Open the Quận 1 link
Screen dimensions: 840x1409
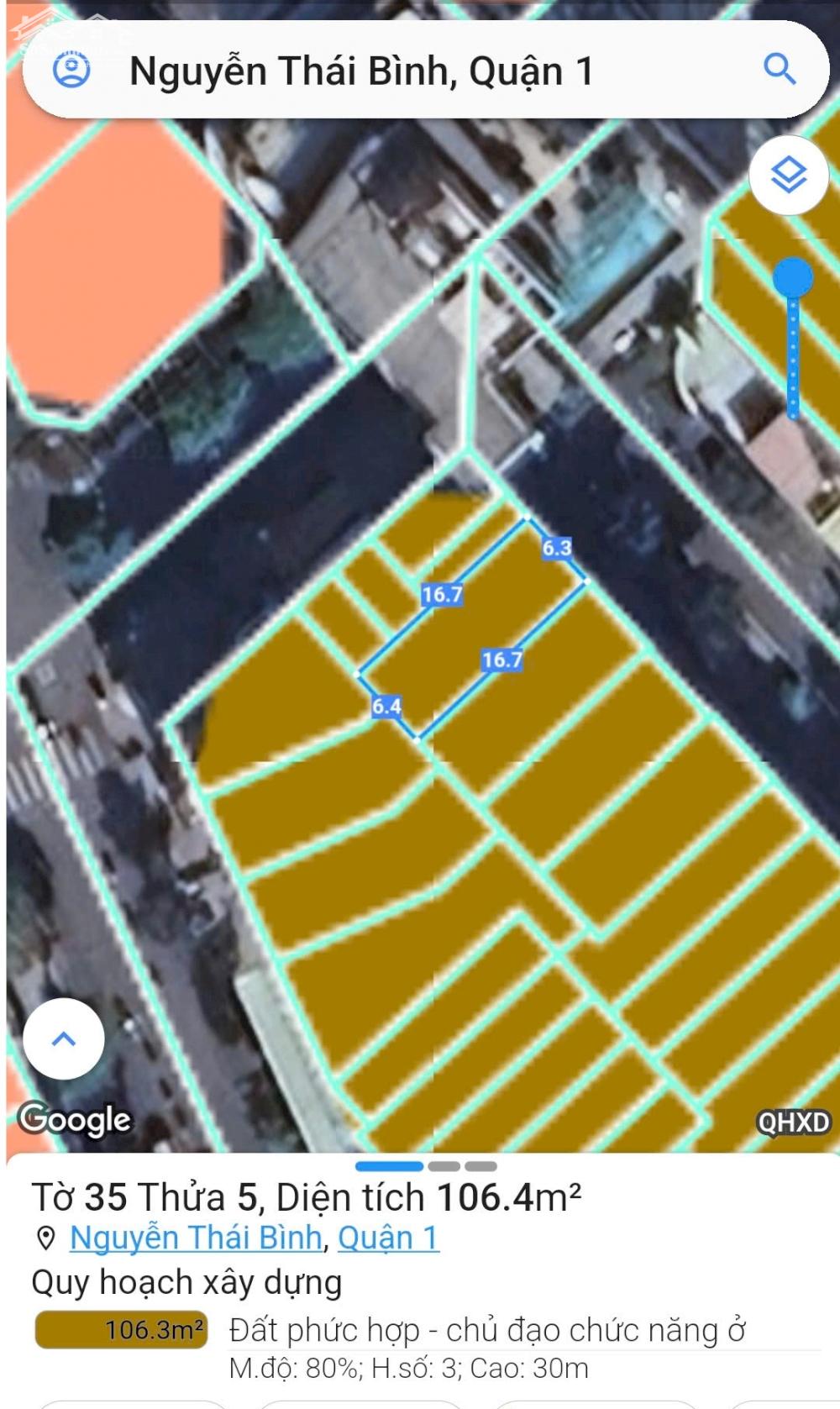click(388, 1238)
